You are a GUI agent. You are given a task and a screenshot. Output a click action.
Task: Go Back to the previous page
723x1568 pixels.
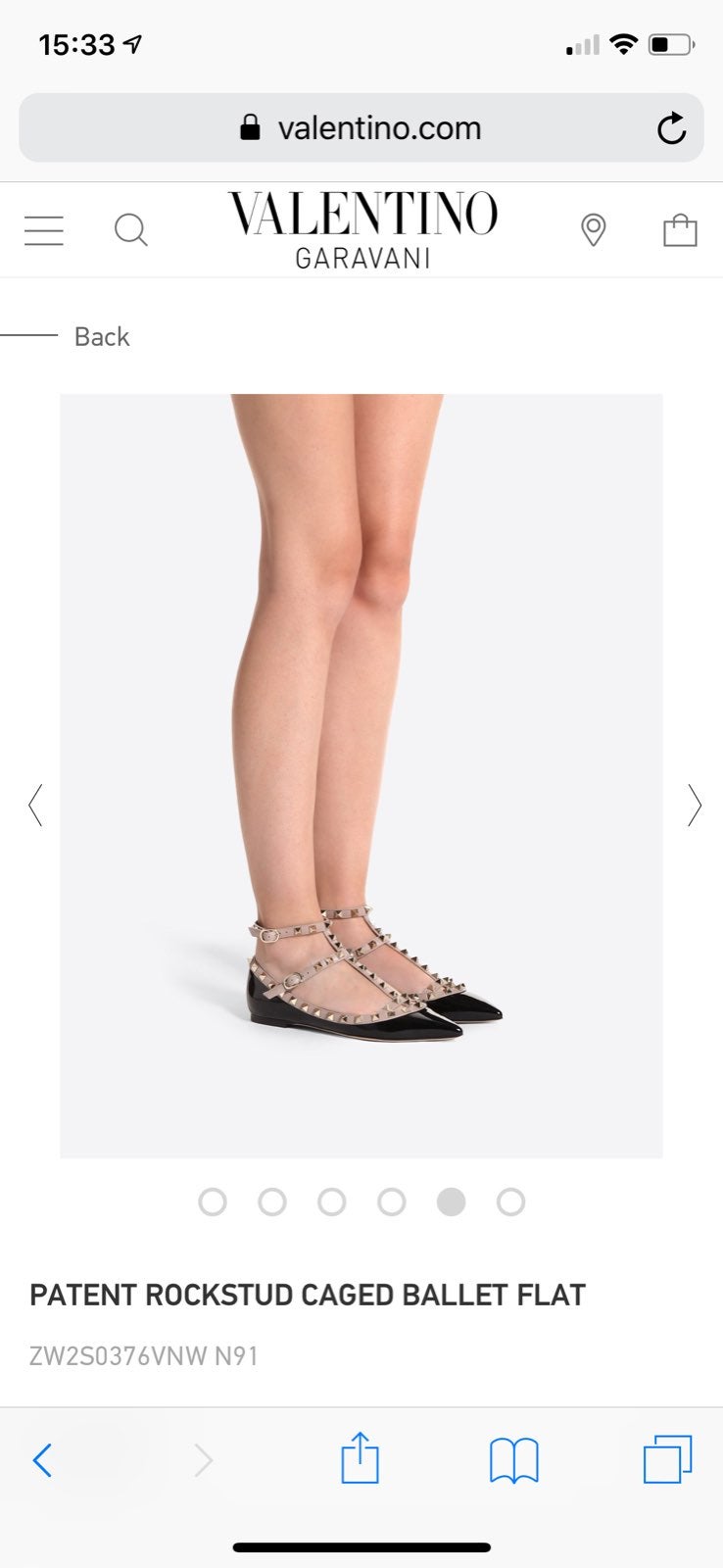[x=102, y=336]
